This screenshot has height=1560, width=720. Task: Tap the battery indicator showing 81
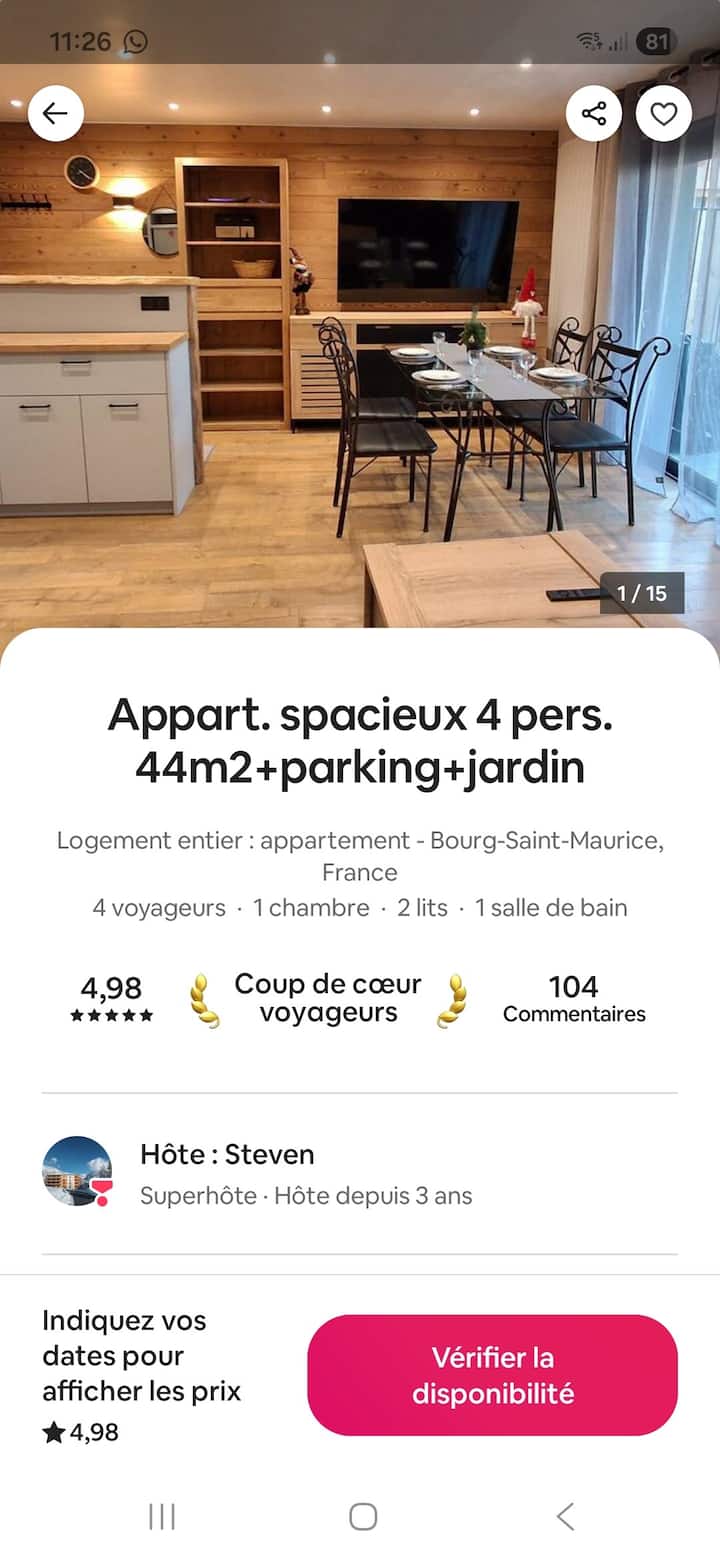[657, 41]
